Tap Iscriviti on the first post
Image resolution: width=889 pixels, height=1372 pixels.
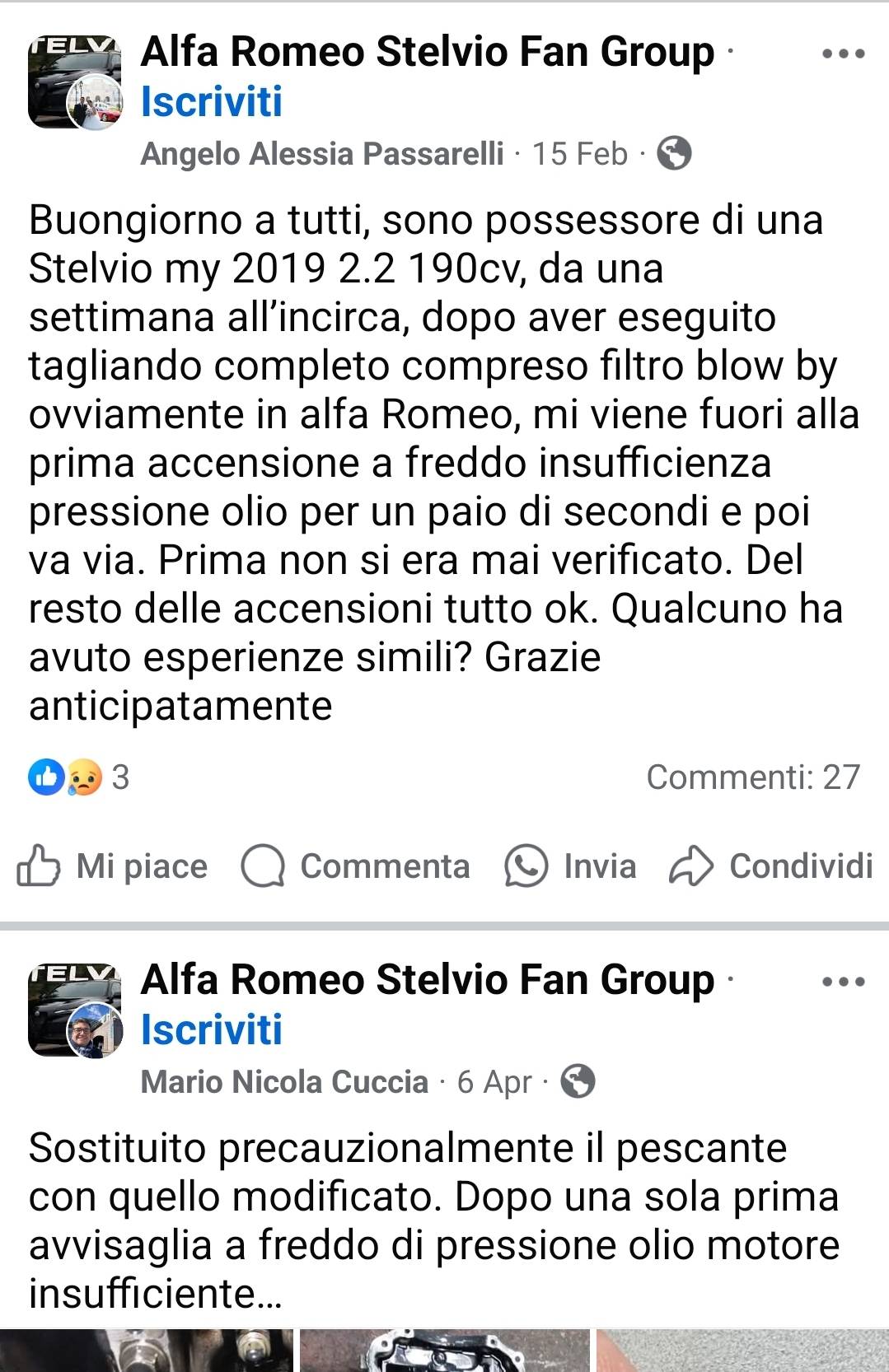coord(211,102)
